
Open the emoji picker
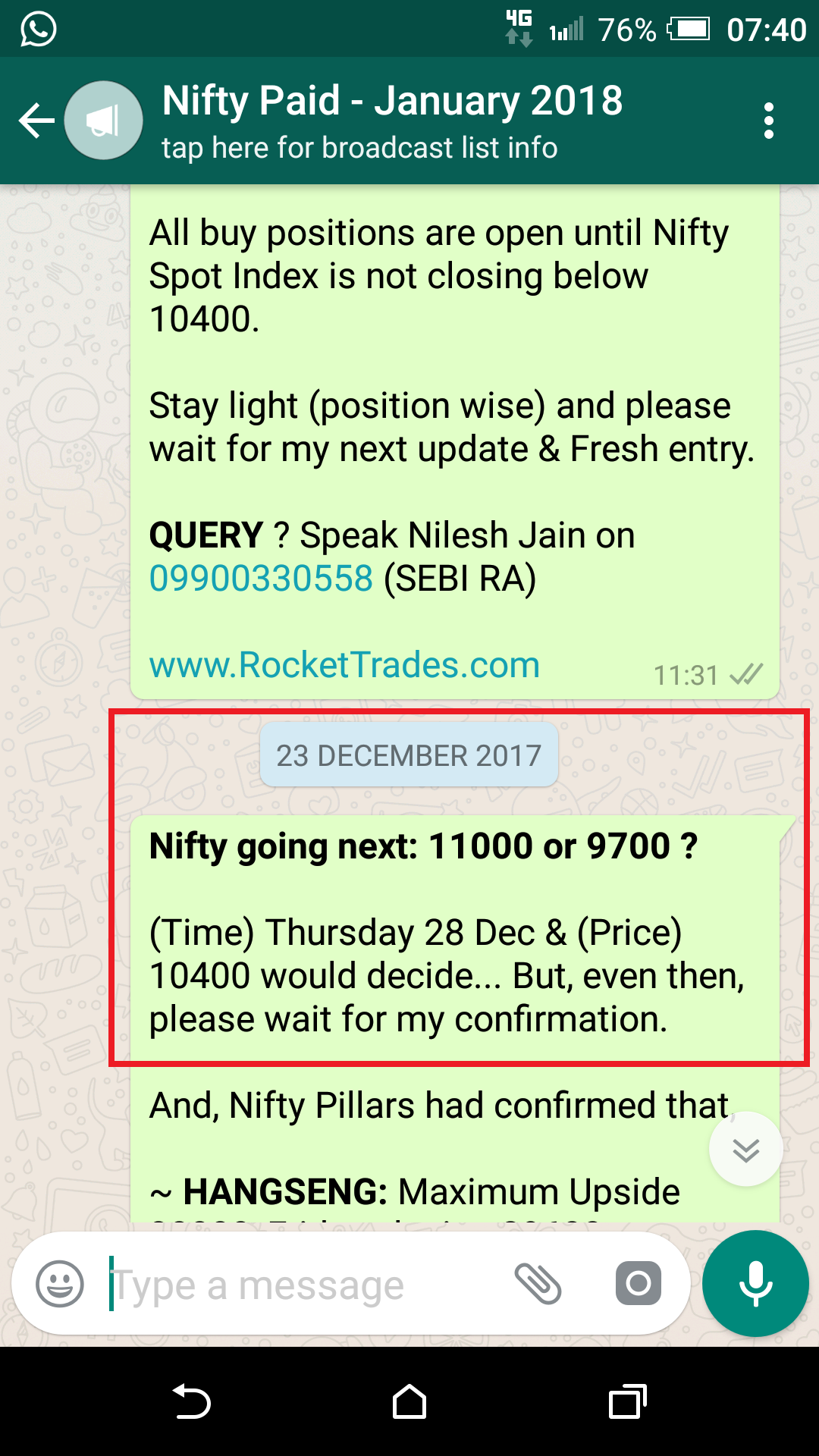point(60,1284)
